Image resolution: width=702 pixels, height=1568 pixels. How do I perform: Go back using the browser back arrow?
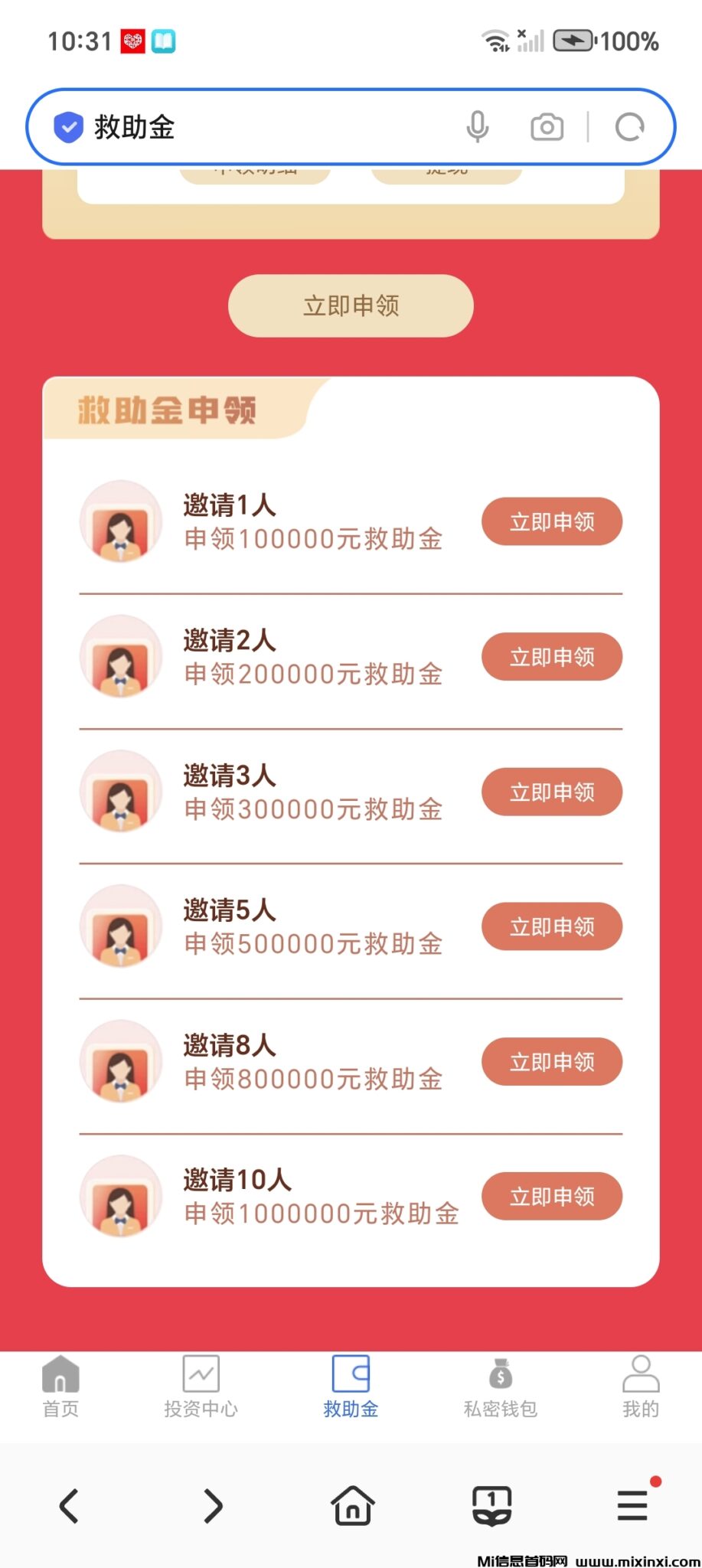pos(68,1505)
